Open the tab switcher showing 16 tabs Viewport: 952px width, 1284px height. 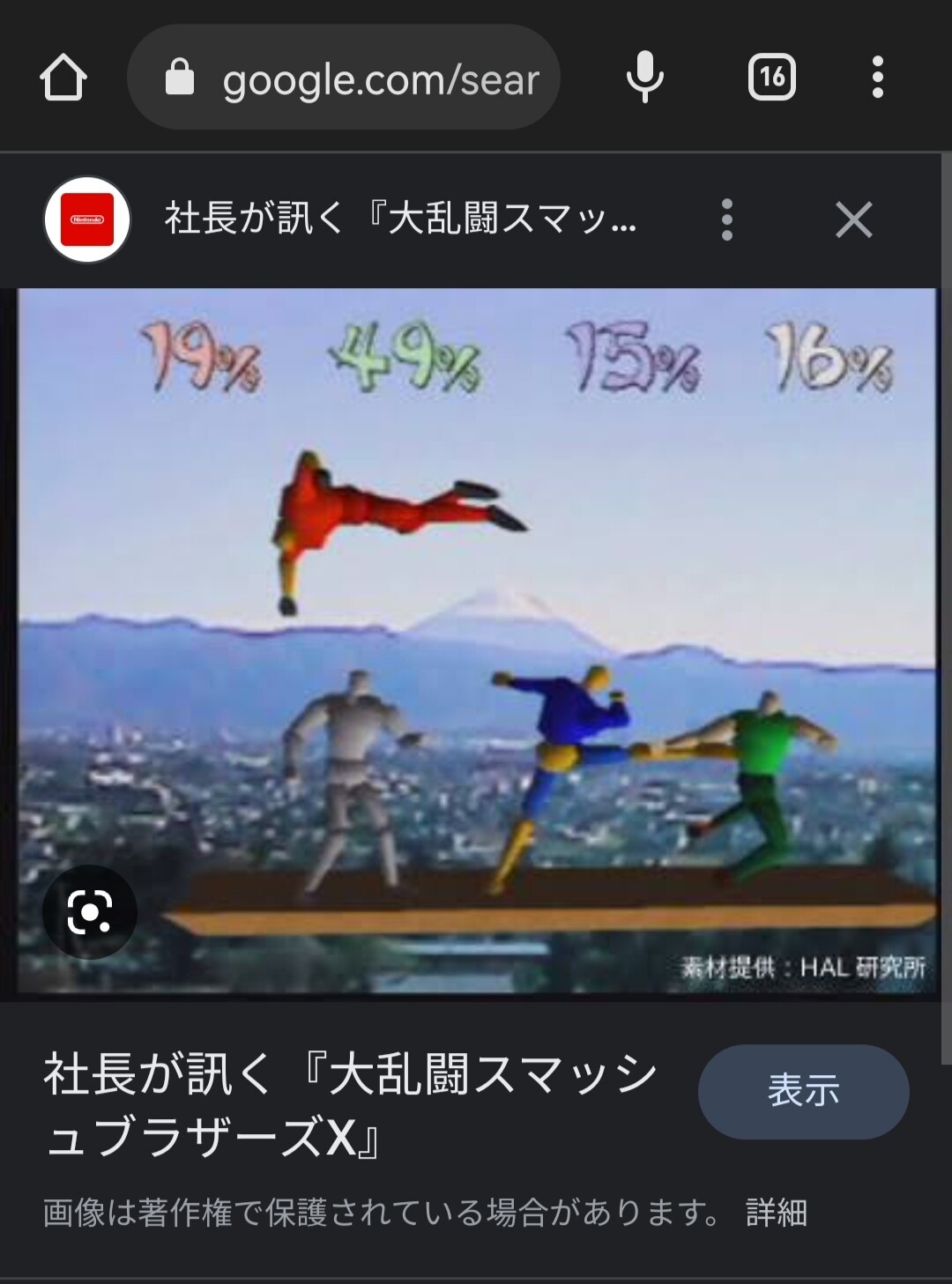tap(771, 78)
